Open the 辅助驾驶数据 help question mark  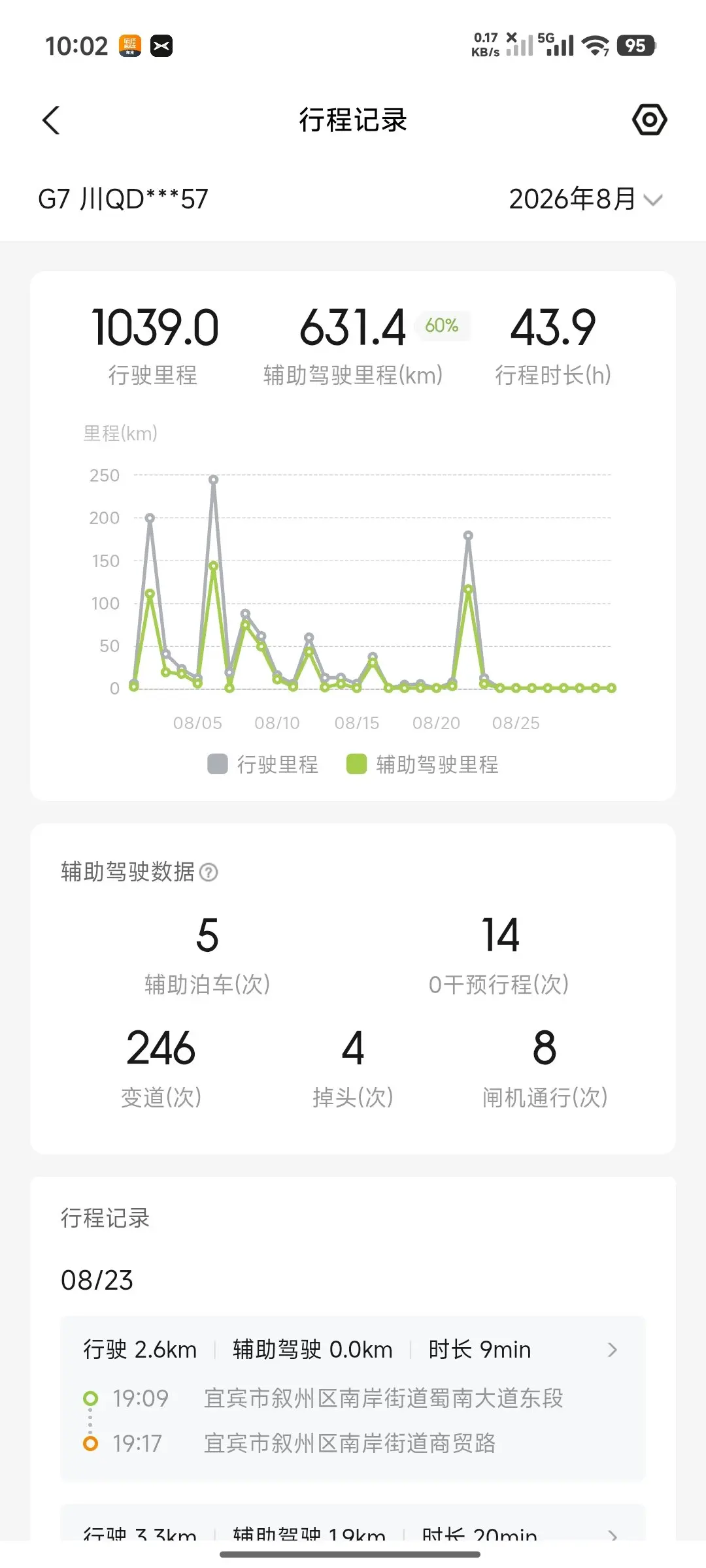pos(209,872)
